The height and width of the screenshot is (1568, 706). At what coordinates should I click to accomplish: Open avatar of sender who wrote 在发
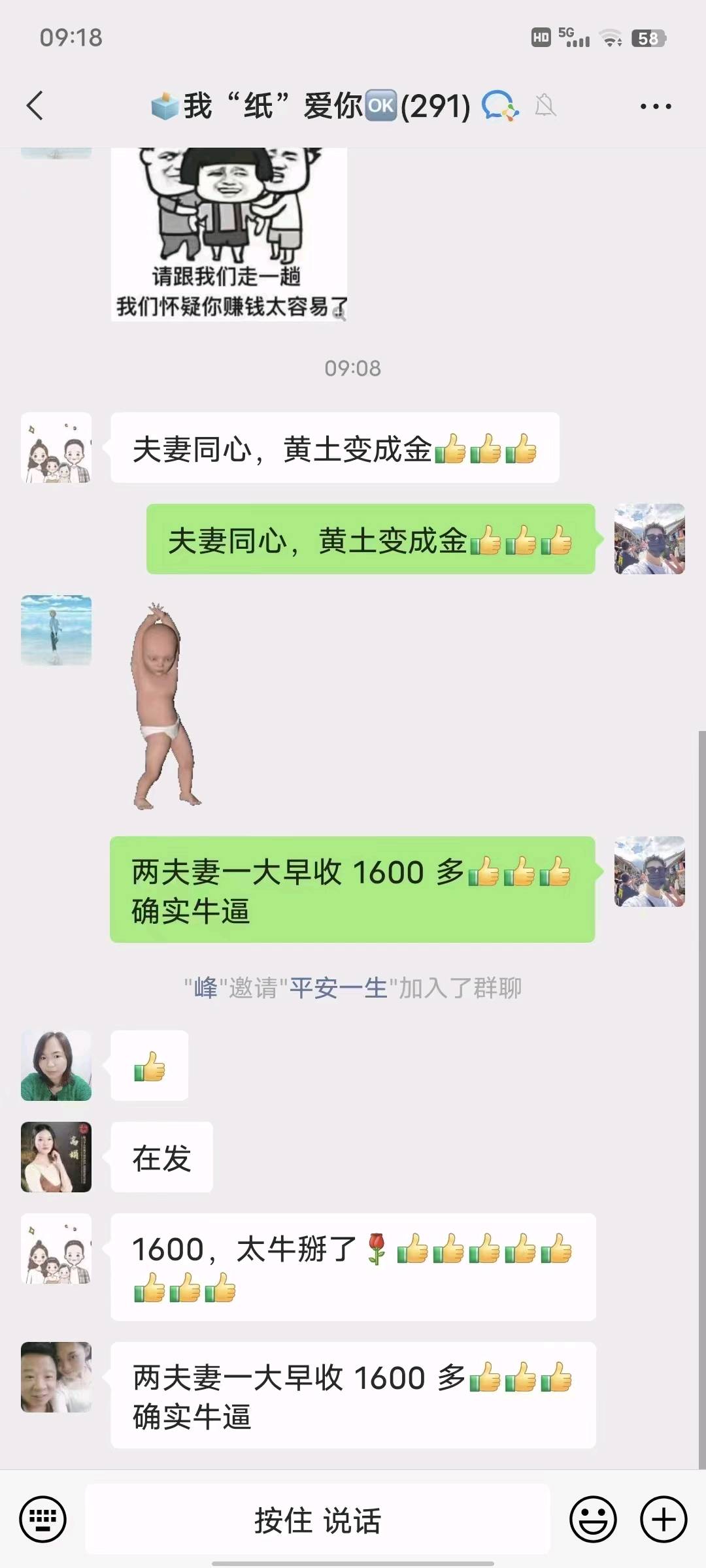pos(56,1157)
